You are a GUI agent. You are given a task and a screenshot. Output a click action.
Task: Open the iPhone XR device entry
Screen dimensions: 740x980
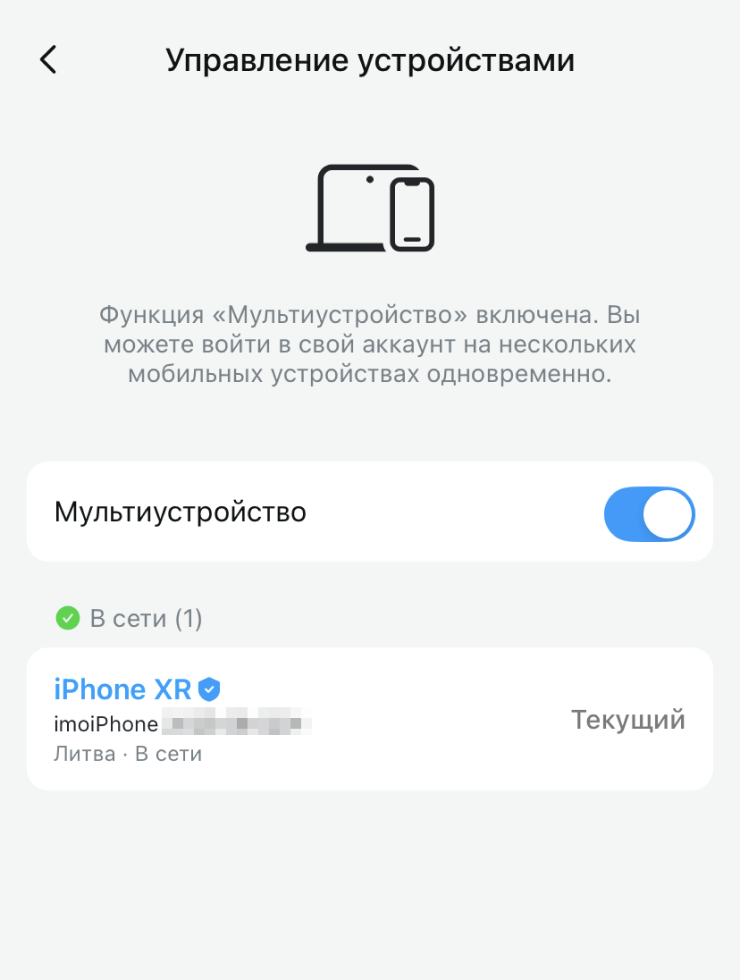tap(369, 719)
